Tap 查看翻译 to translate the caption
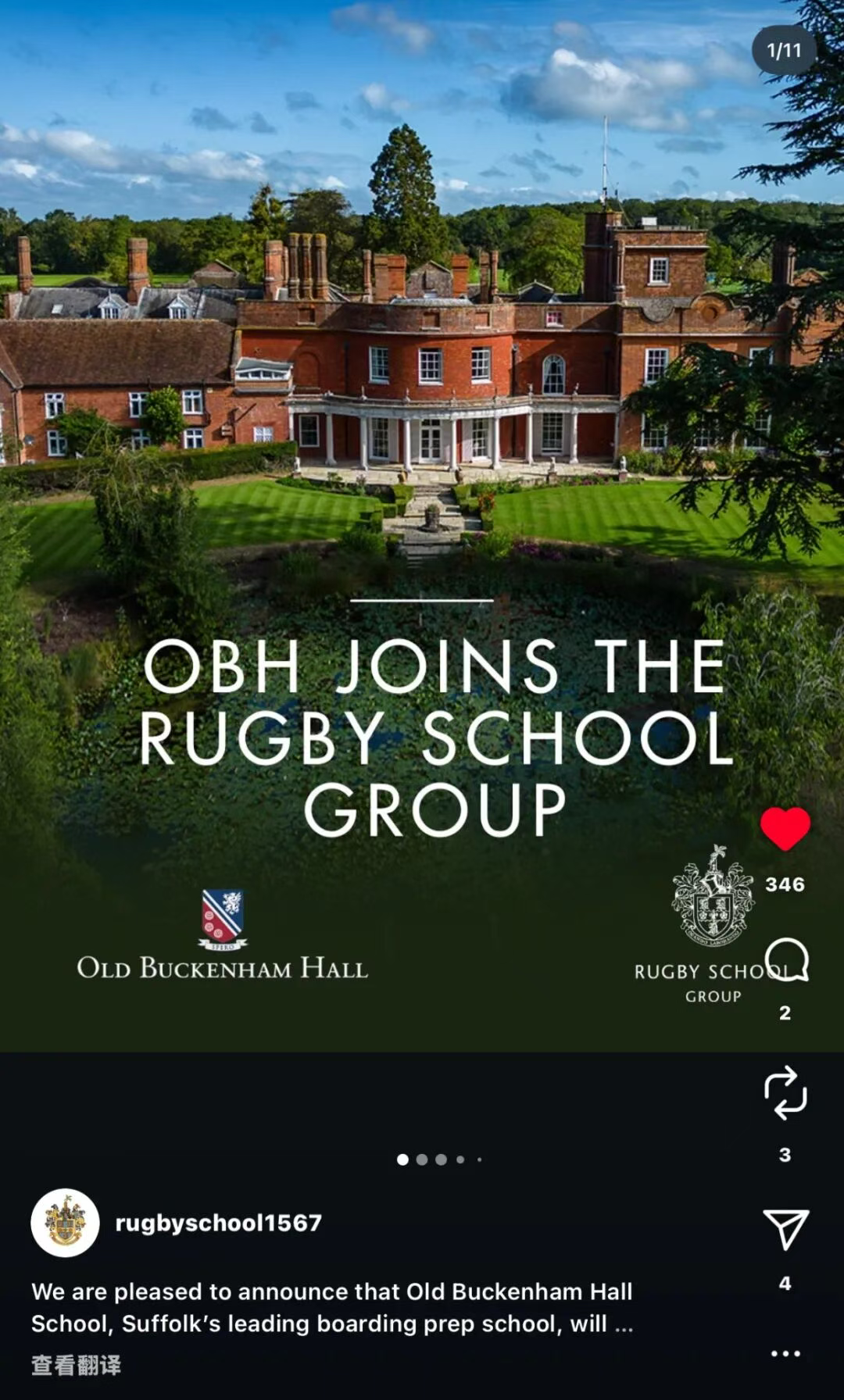The image size is (844, 1400). (76, 1365)
